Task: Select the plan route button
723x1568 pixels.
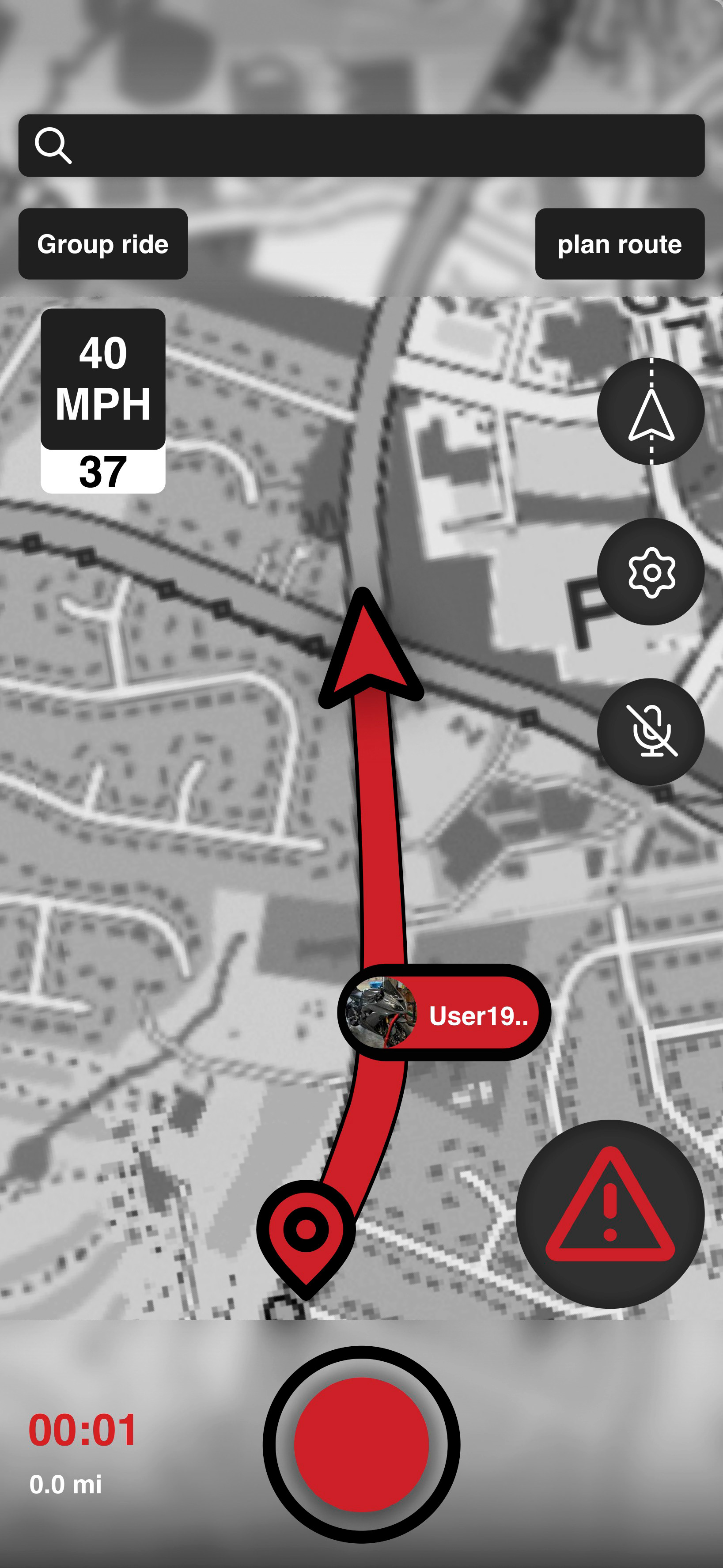Action: pyautogui.click(x=620, y=244)
